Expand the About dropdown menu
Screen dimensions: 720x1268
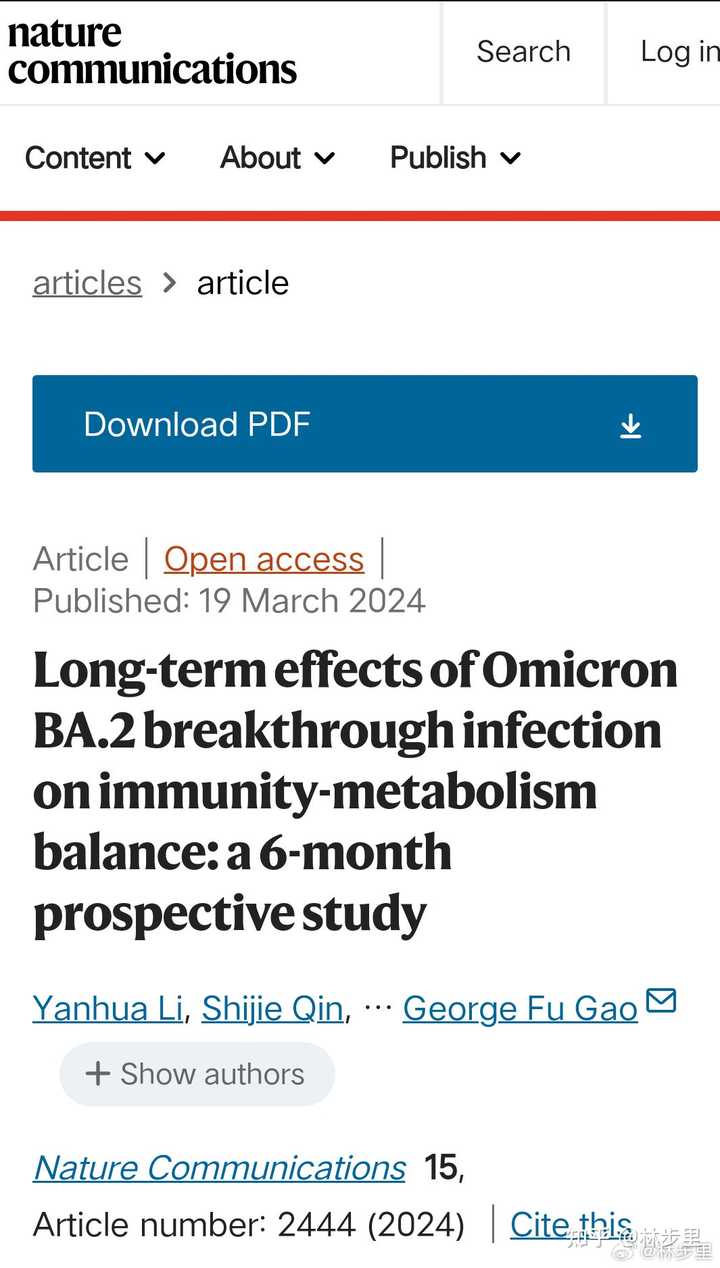tap(277, 158)
